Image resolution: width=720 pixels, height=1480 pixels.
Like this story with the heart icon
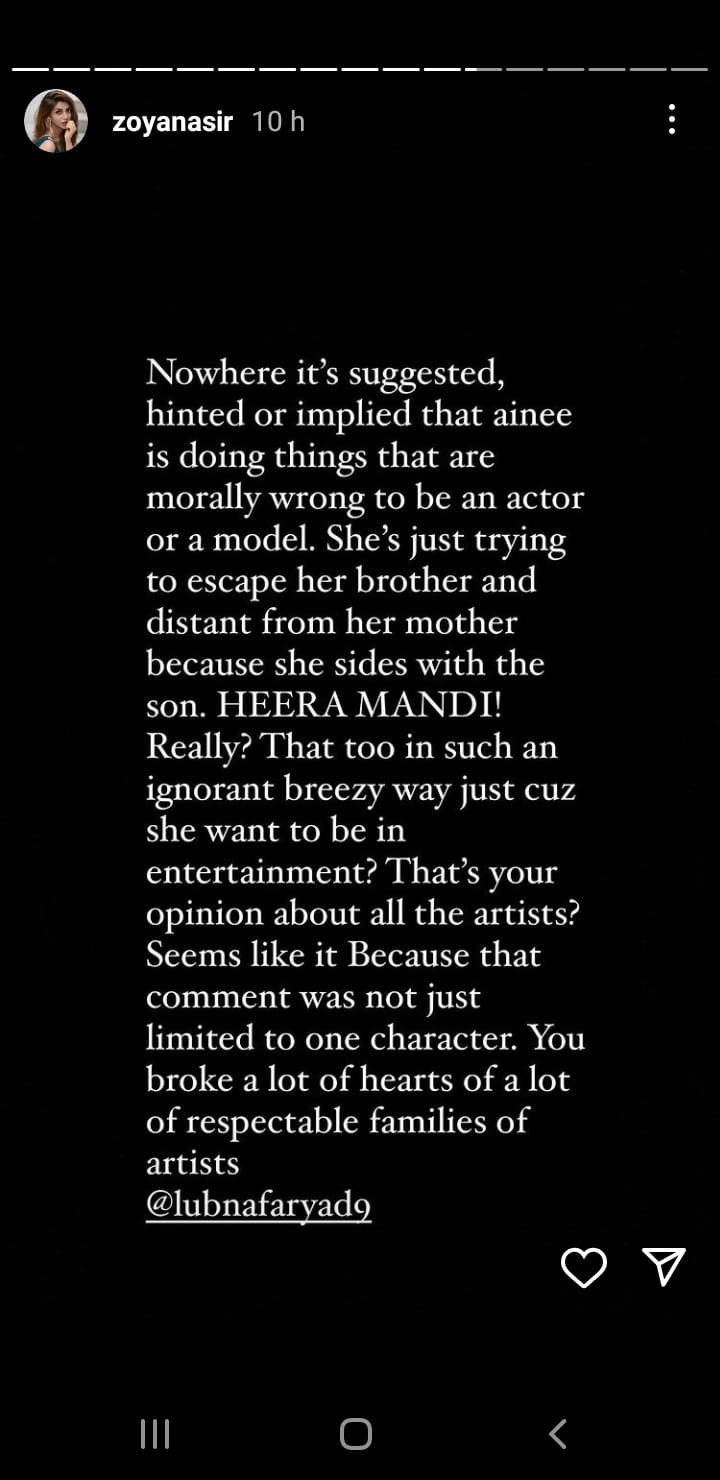pos(584,1267)
